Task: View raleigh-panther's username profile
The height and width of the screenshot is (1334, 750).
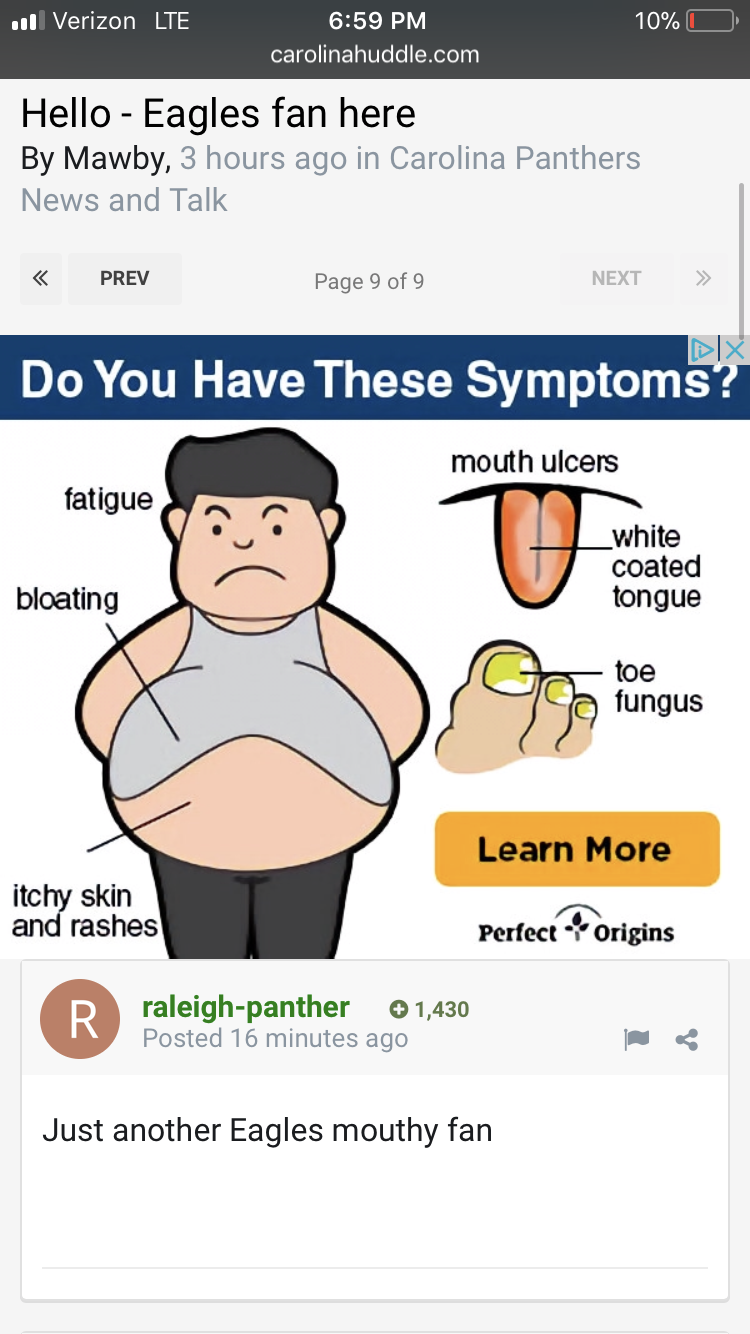Action: coord(246,1006)
